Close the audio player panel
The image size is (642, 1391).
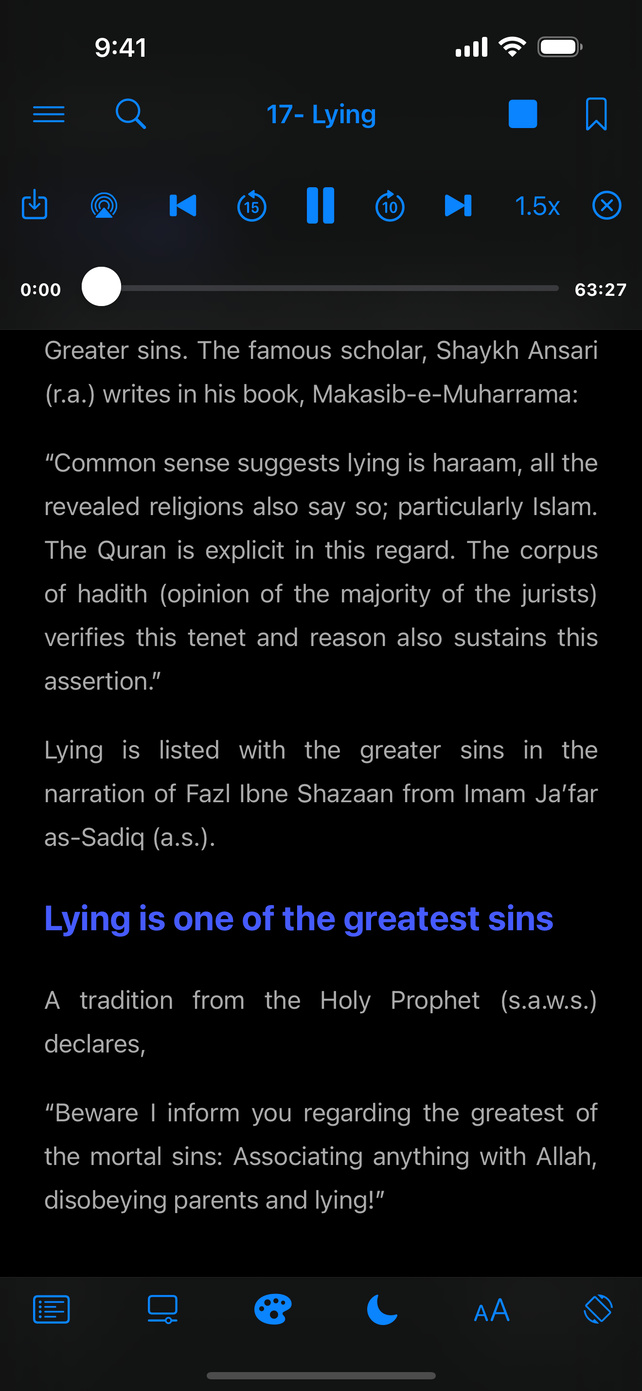point(607,206)
